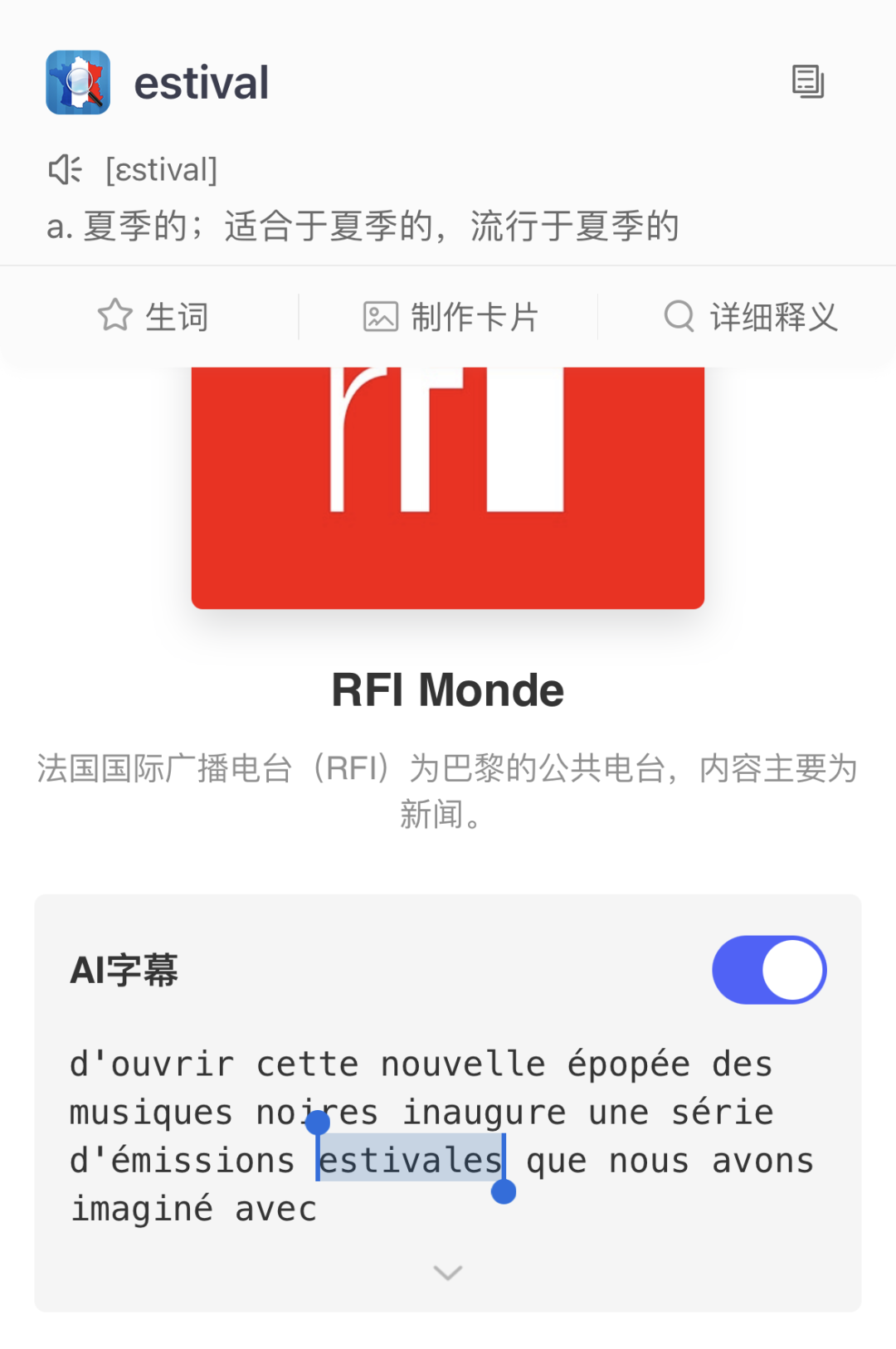This screenshot has width=896, height=1349.
Task: Expand the subtitle panel with the chevron
Action: pyautogui.click(x=448, y=1273)
